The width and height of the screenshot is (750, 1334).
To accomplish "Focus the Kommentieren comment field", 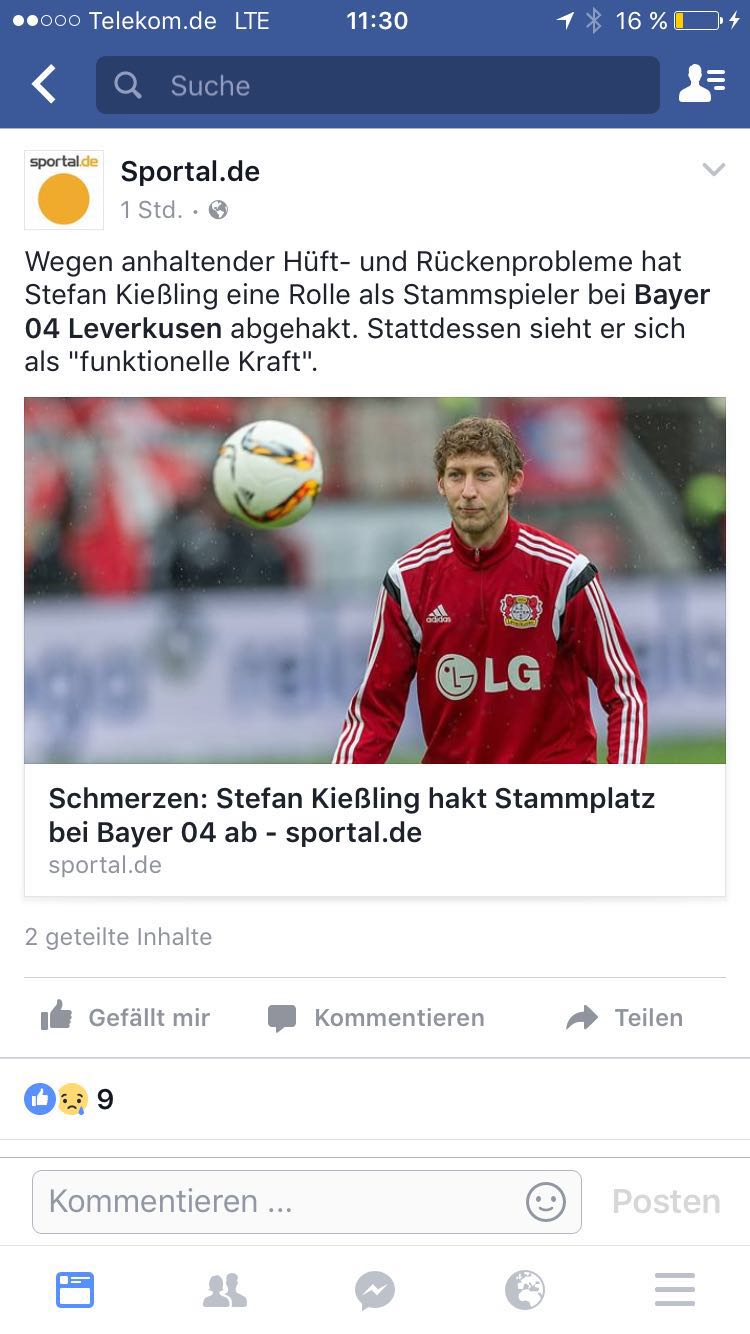I will click(x=280, y=1201).
